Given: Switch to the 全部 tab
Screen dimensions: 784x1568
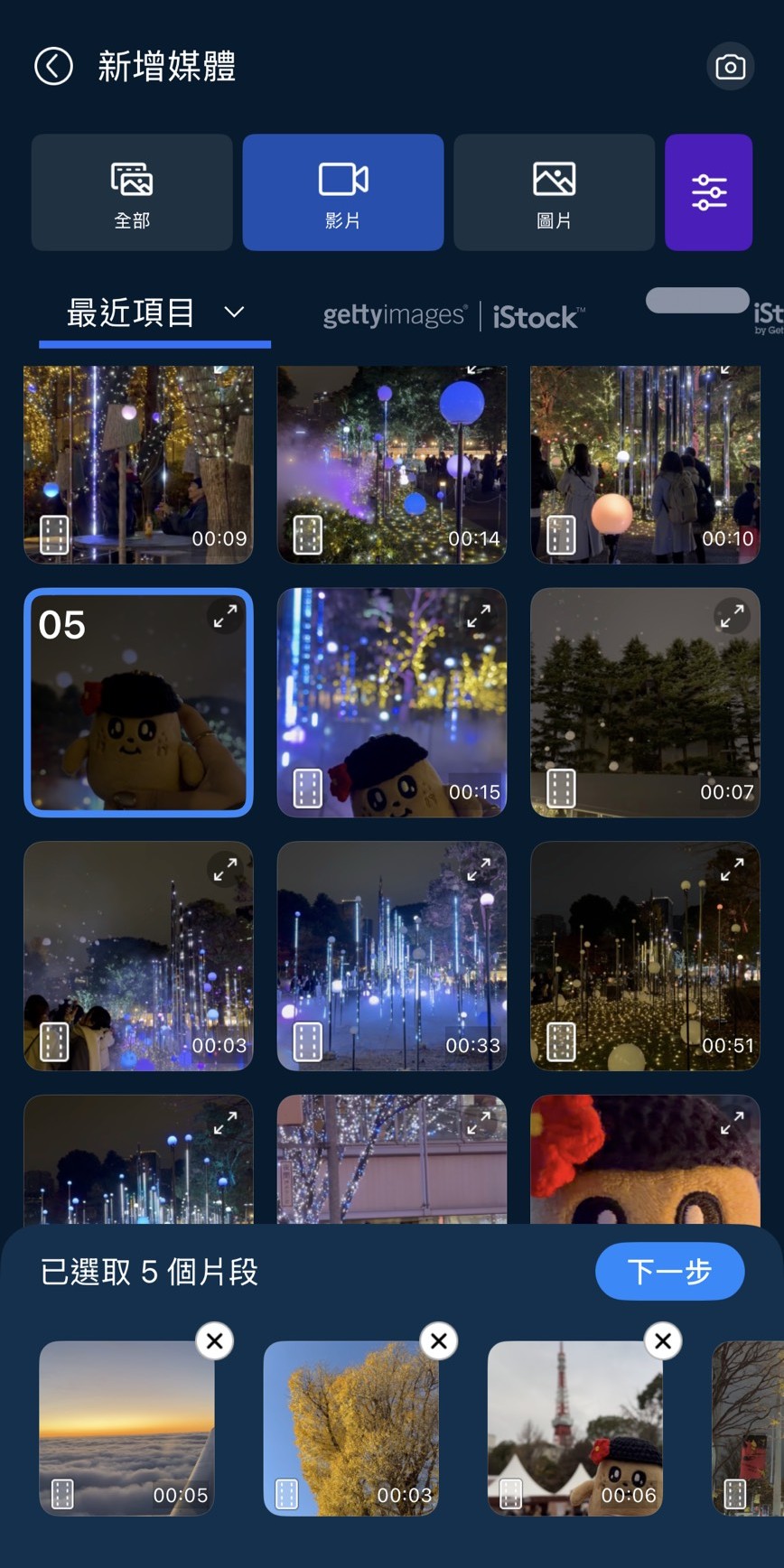Looking at the screenshot, I should pos(132,192).
